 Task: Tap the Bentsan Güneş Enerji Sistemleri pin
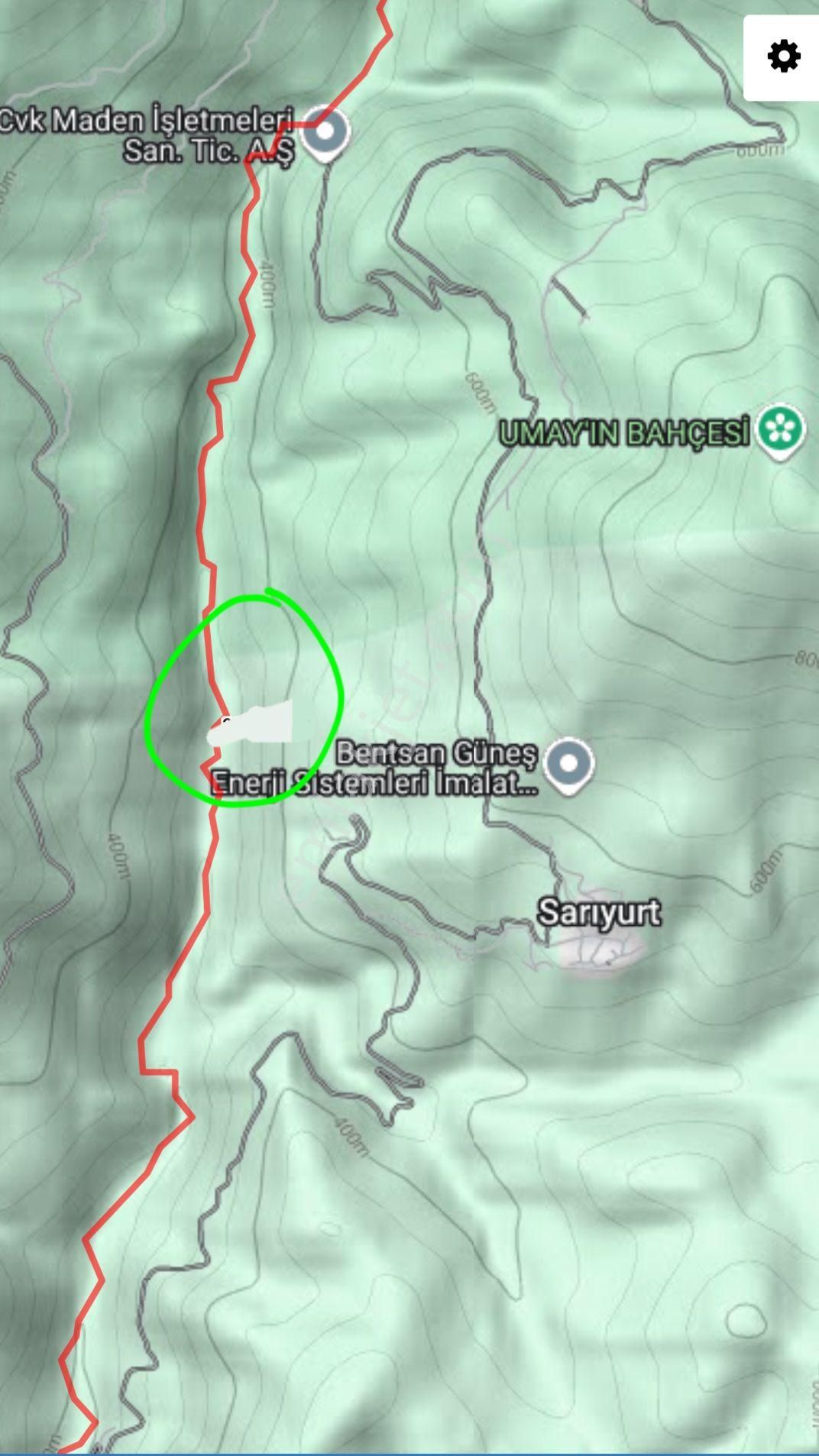coord(569,763)
